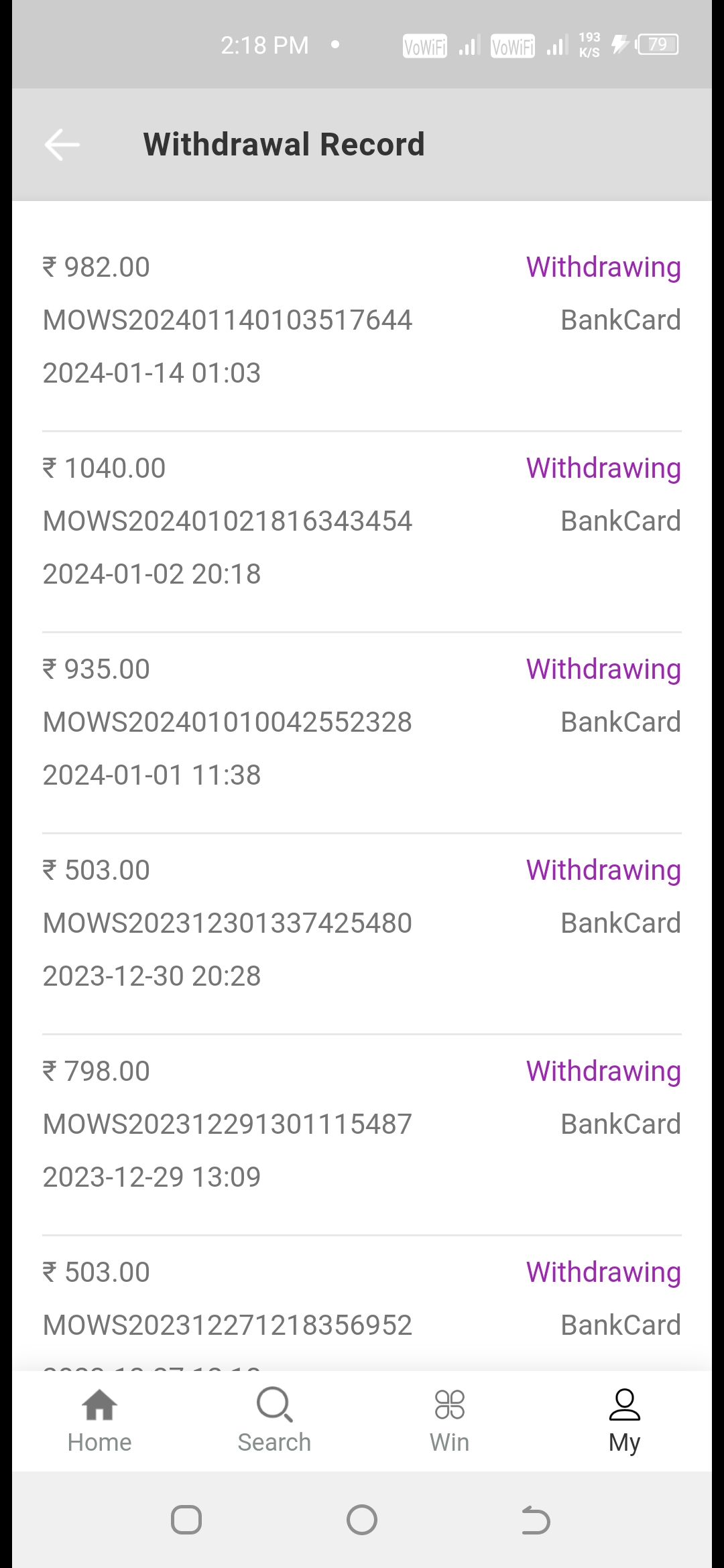
Task: Open the My tab
Action: (624, 1421)
